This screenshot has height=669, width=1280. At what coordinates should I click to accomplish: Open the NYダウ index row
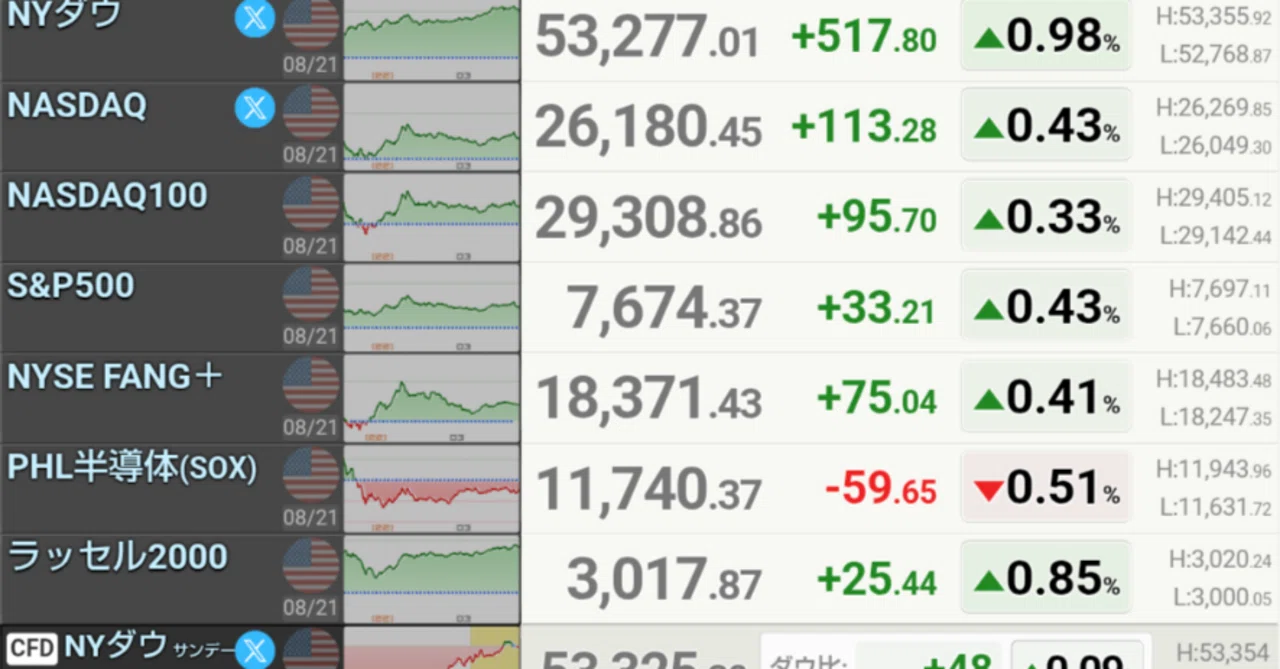(640, 40)
